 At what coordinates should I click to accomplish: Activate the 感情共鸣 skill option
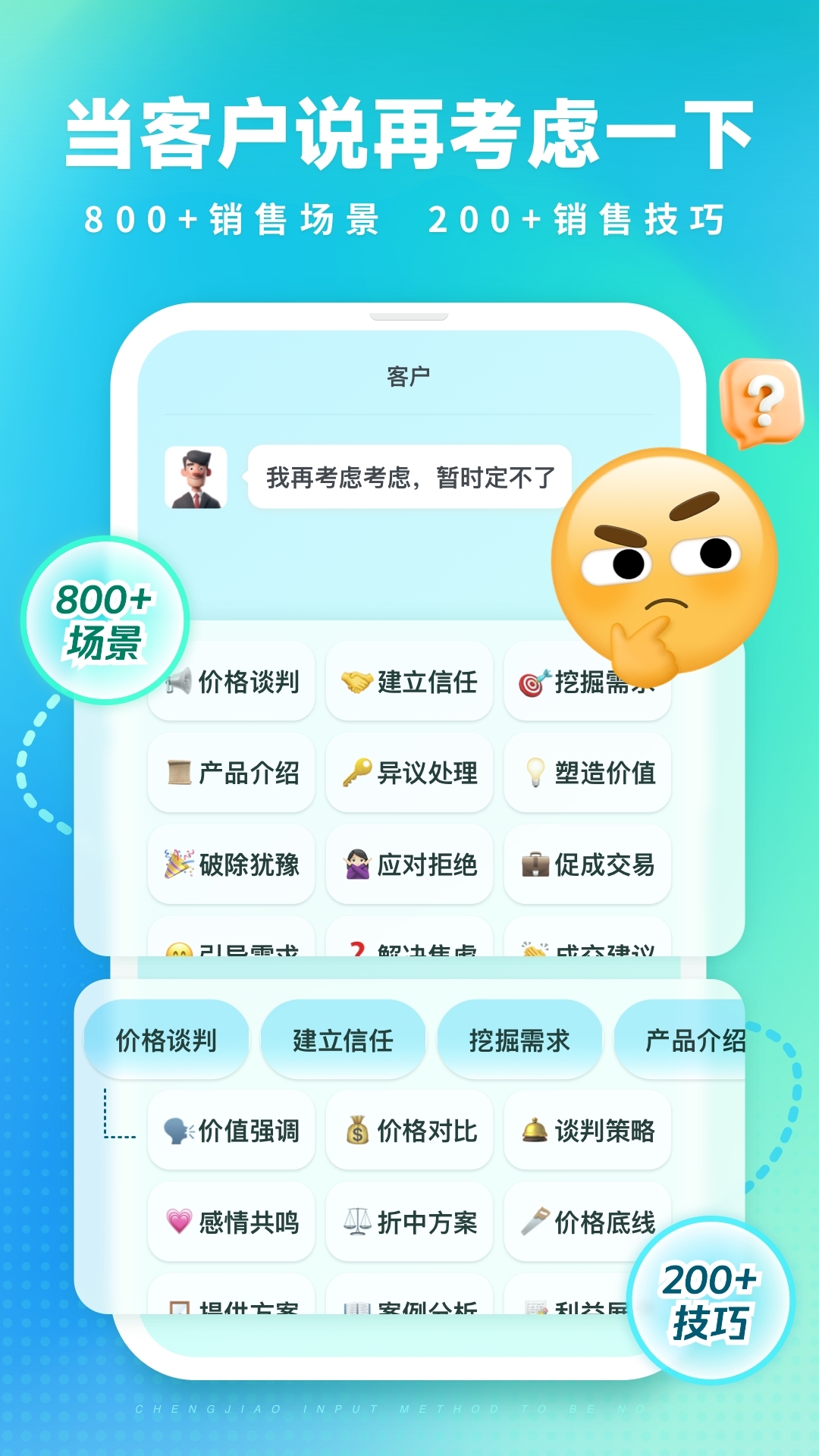click(231, 1223)
